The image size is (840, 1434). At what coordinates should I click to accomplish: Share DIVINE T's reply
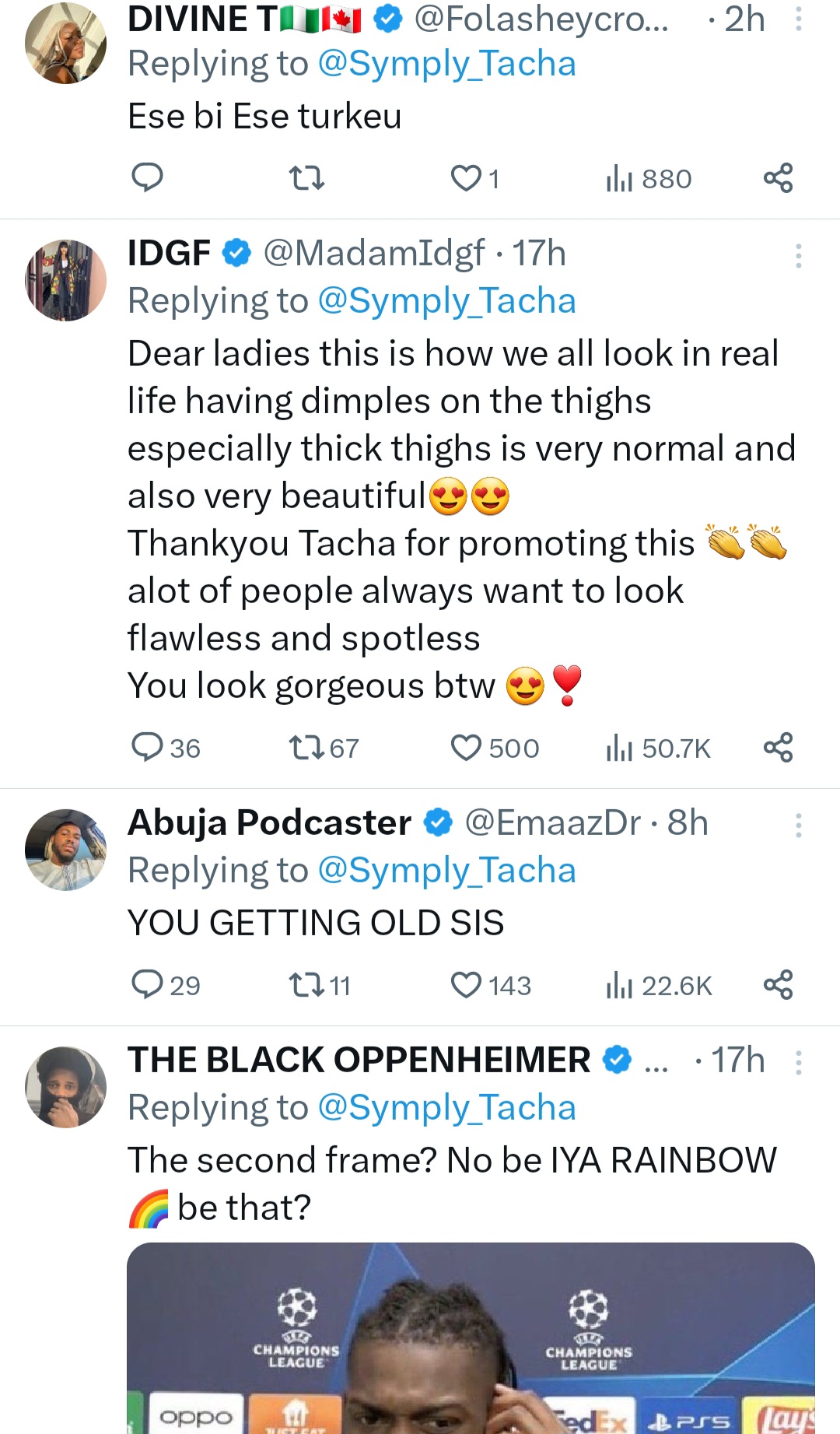tap(778, 178)
